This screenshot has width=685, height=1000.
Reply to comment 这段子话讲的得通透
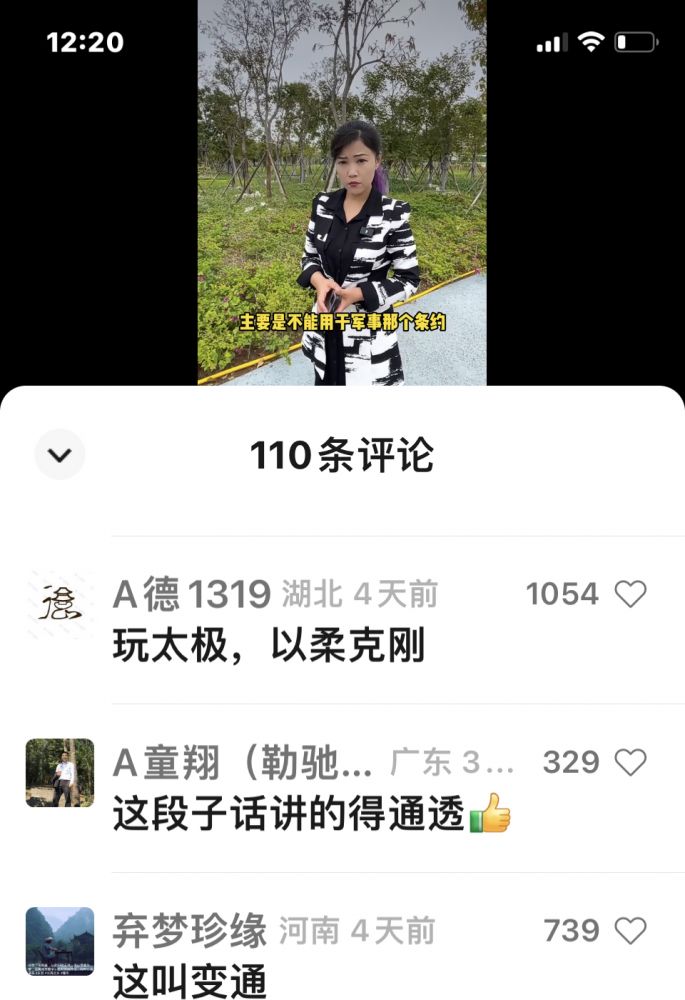tap(290, 813)
